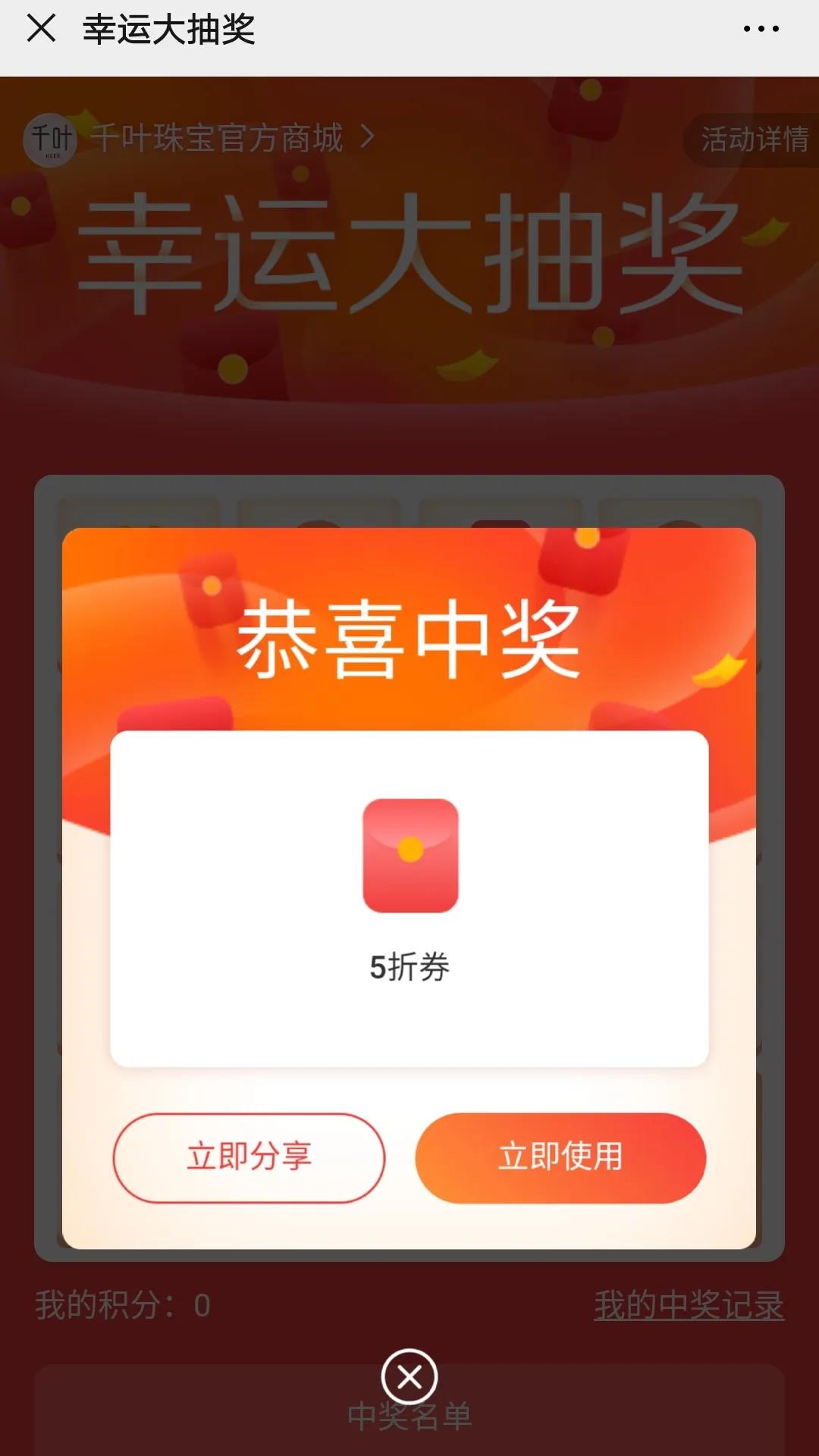Close the 幸运大抽奖 page
819x1456 pixels.
coord(41,29)
